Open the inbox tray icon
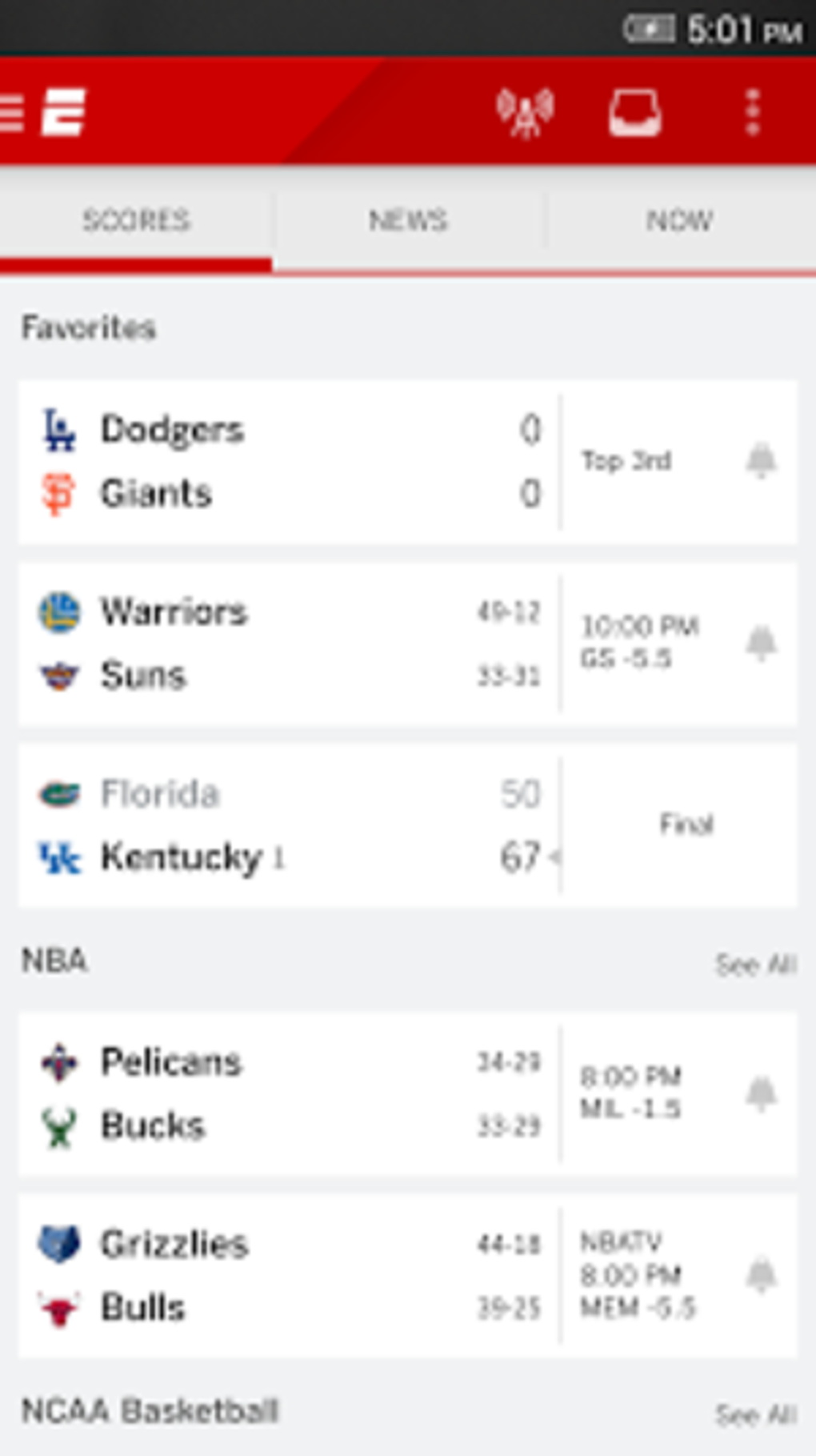The height and width of the screenshot is (1456, 816). (635, 112)
